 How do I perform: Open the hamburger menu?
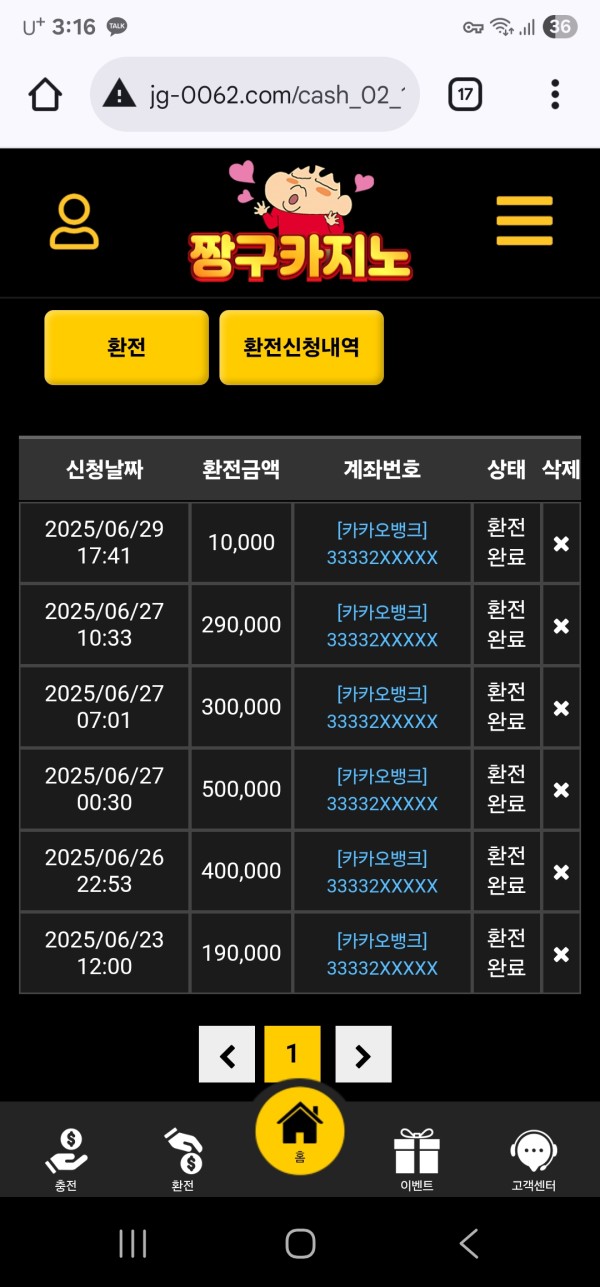click(x=524, y=221)
